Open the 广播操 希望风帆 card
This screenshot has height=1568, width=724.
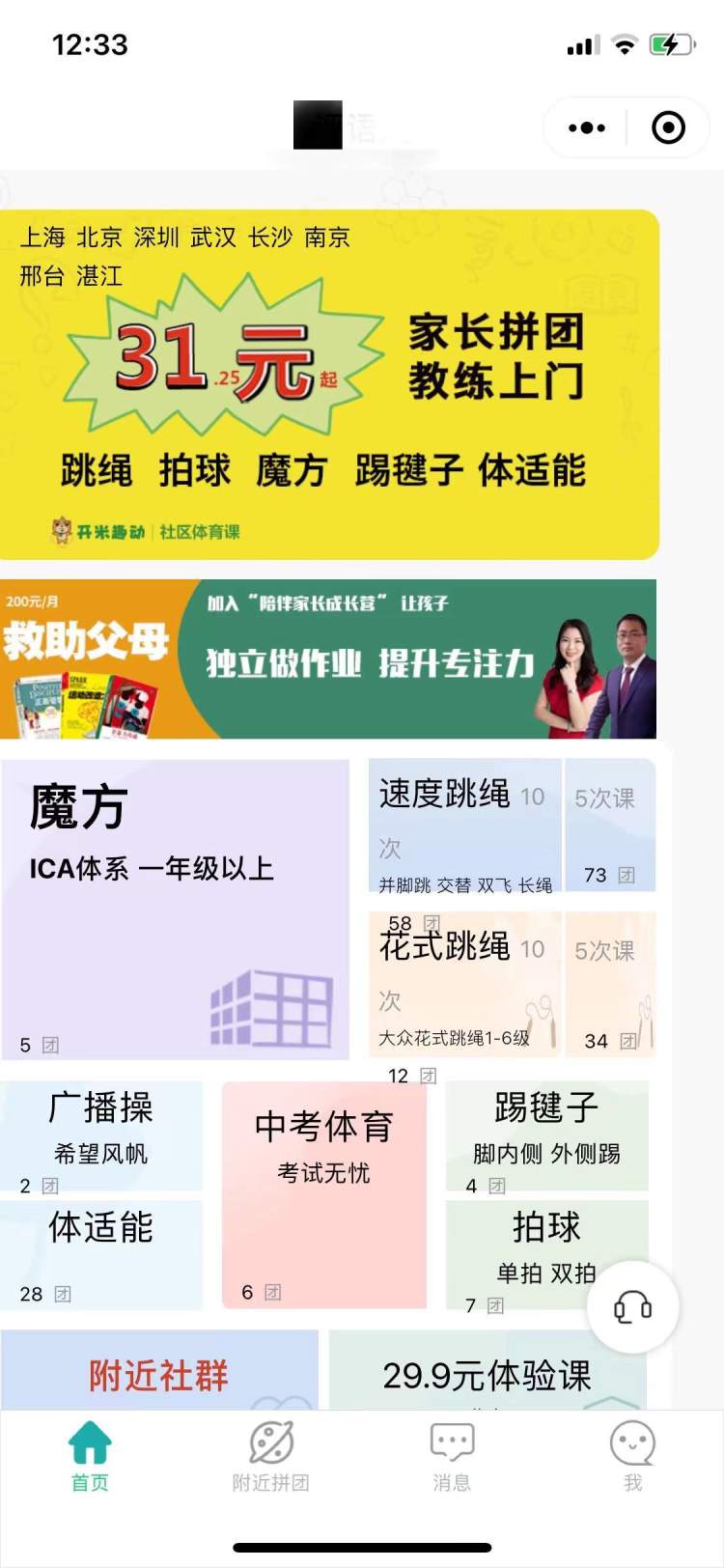[x=101, y=1134]
